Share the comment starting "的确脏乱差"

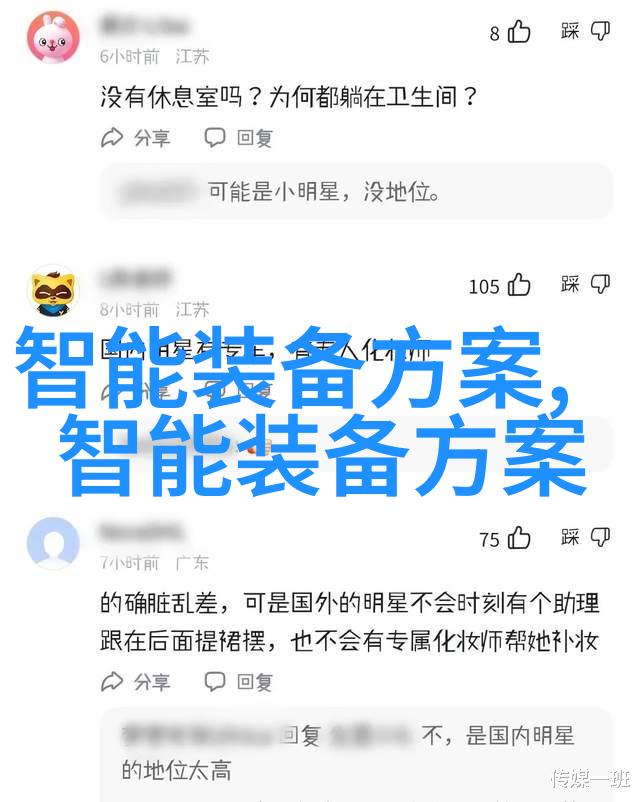136,683
